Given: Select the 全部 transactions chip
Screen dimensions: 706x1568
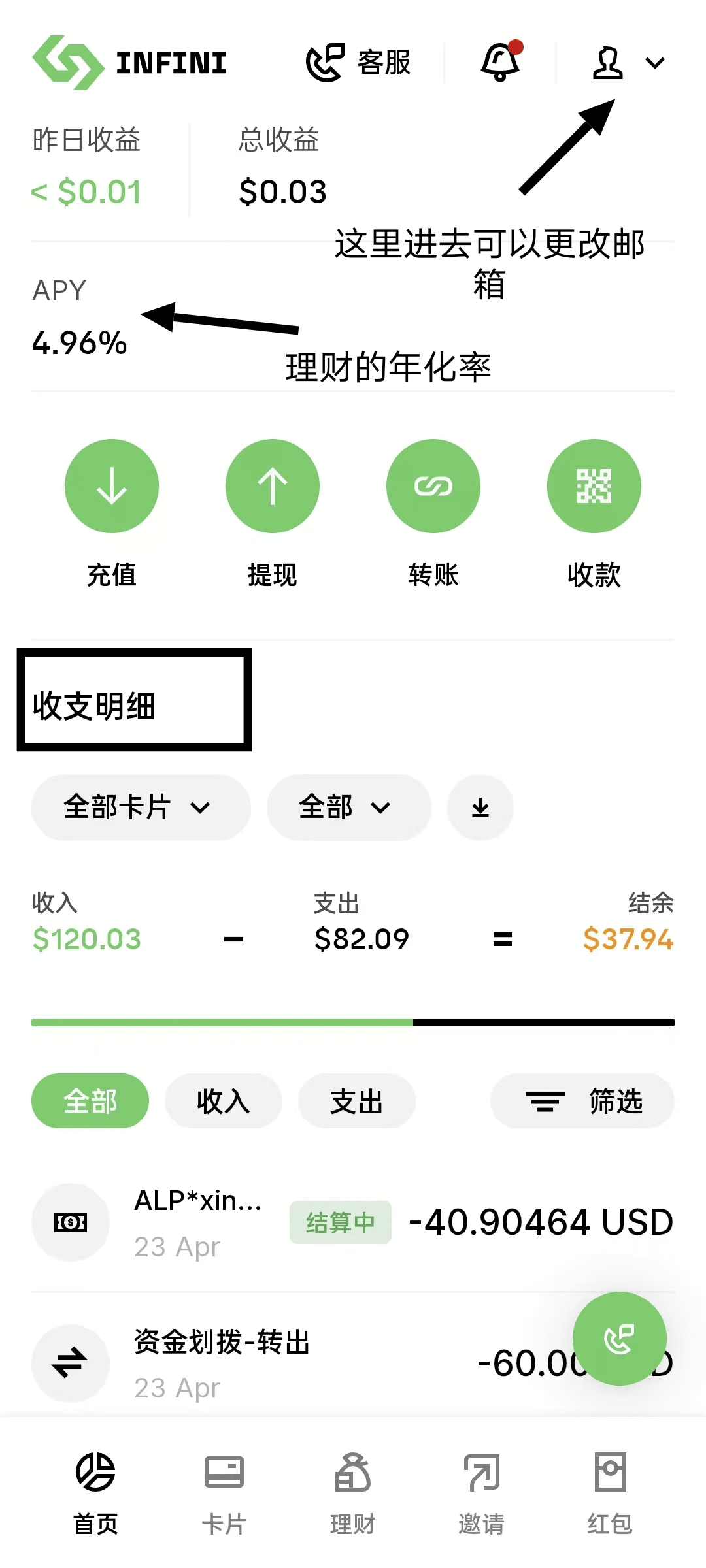Looking at the screenshot, I should tap(90, 1101).
